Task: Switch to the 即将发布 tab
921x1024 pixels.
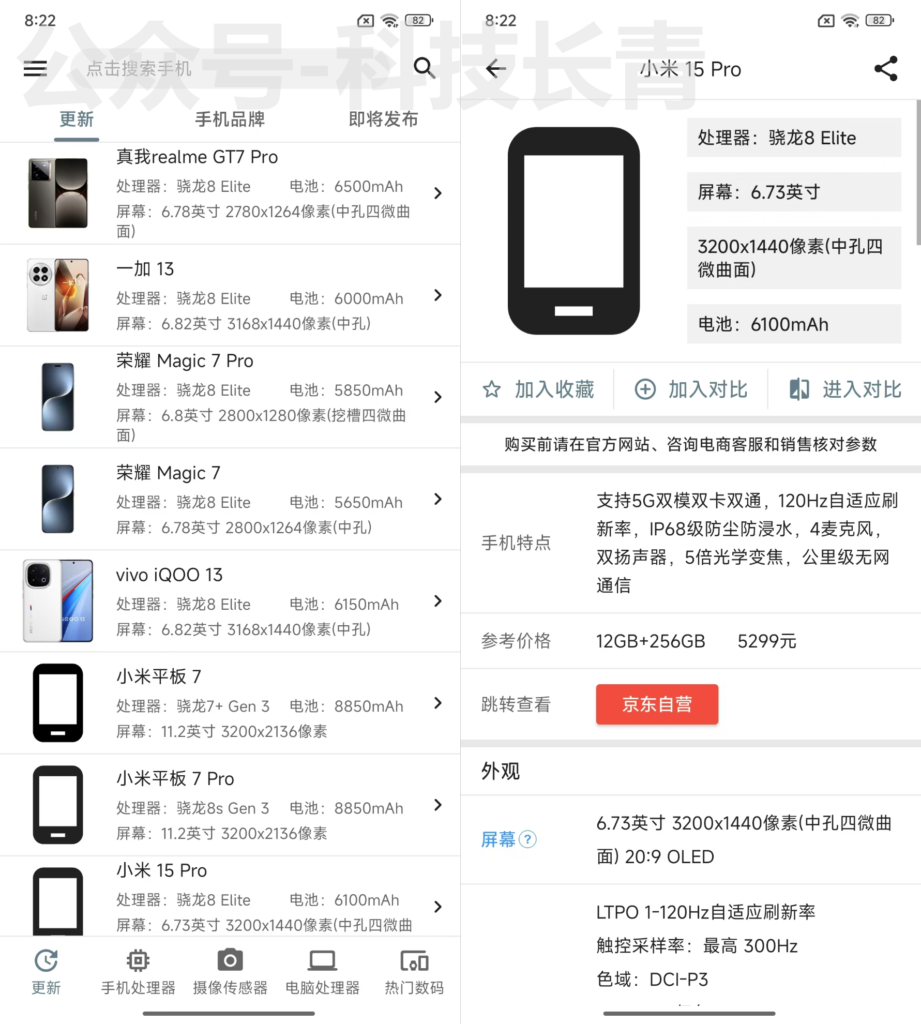Action: [383, 119]
